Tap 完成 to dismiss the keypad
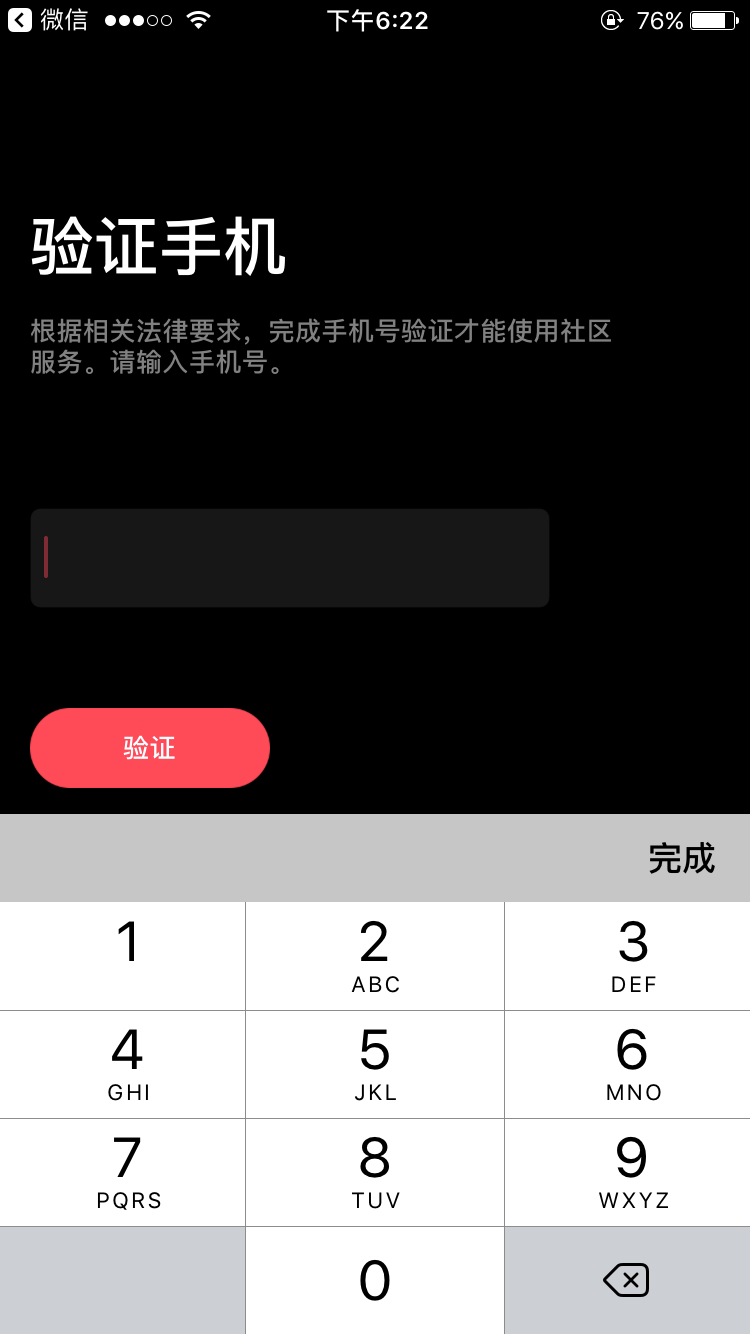The height and width of the screenshot is (1334, 750). (682, 858)
